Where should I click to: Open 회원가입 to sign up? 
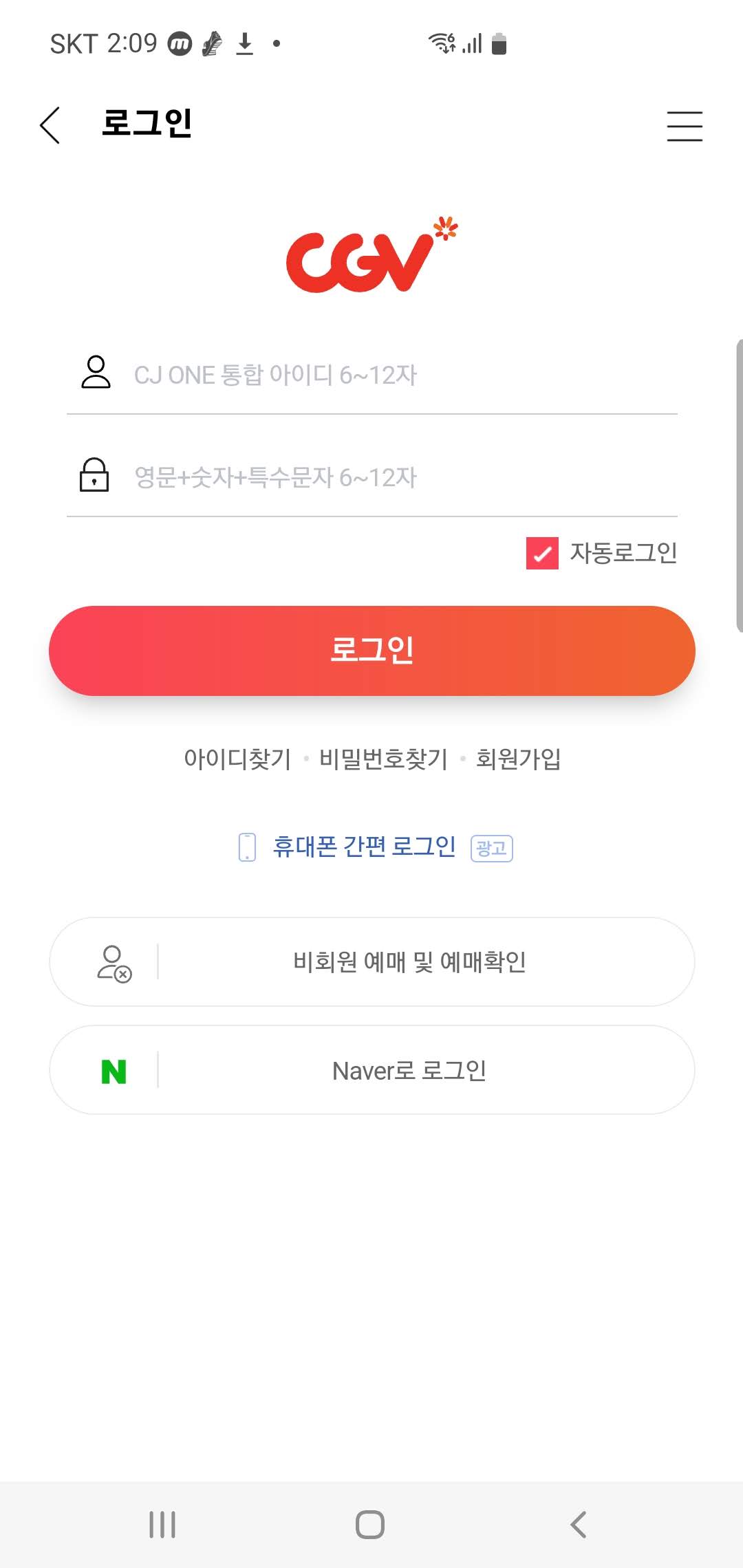(519, 760)
